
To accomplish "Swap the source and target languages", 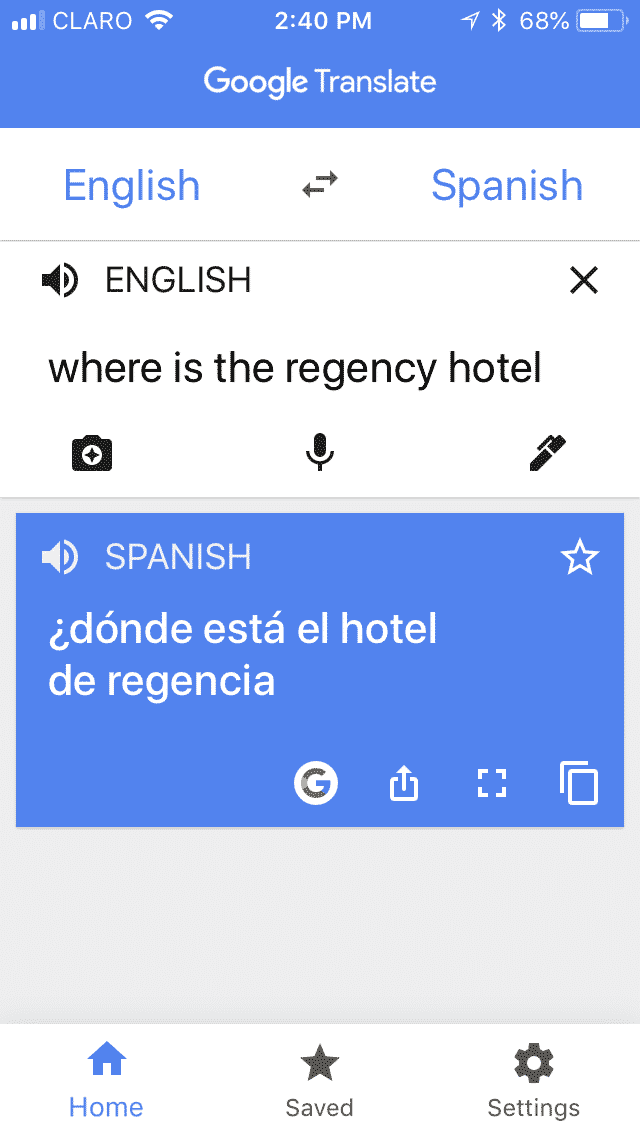I will [320, 185].
